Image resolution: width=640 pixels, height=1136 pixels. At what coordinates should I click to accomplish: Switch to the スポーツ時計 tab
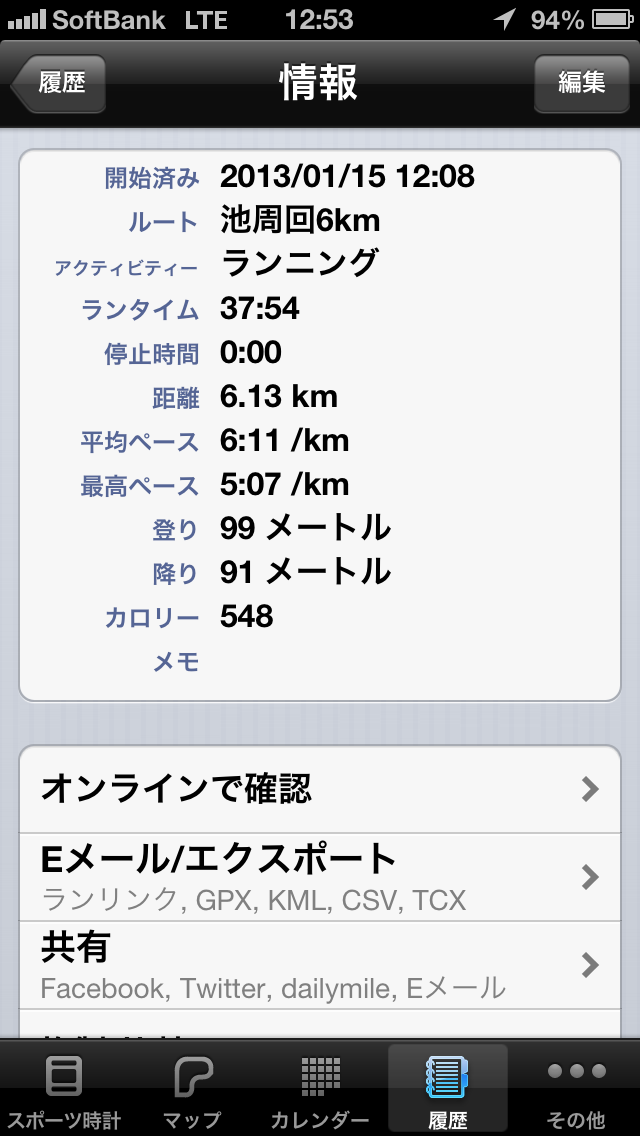pyautogui.click(x=64, y=1089)
